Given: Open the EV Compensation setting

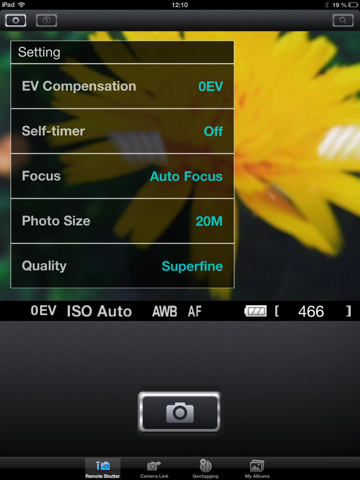Looking at the screenshot, I should point(122,86).
